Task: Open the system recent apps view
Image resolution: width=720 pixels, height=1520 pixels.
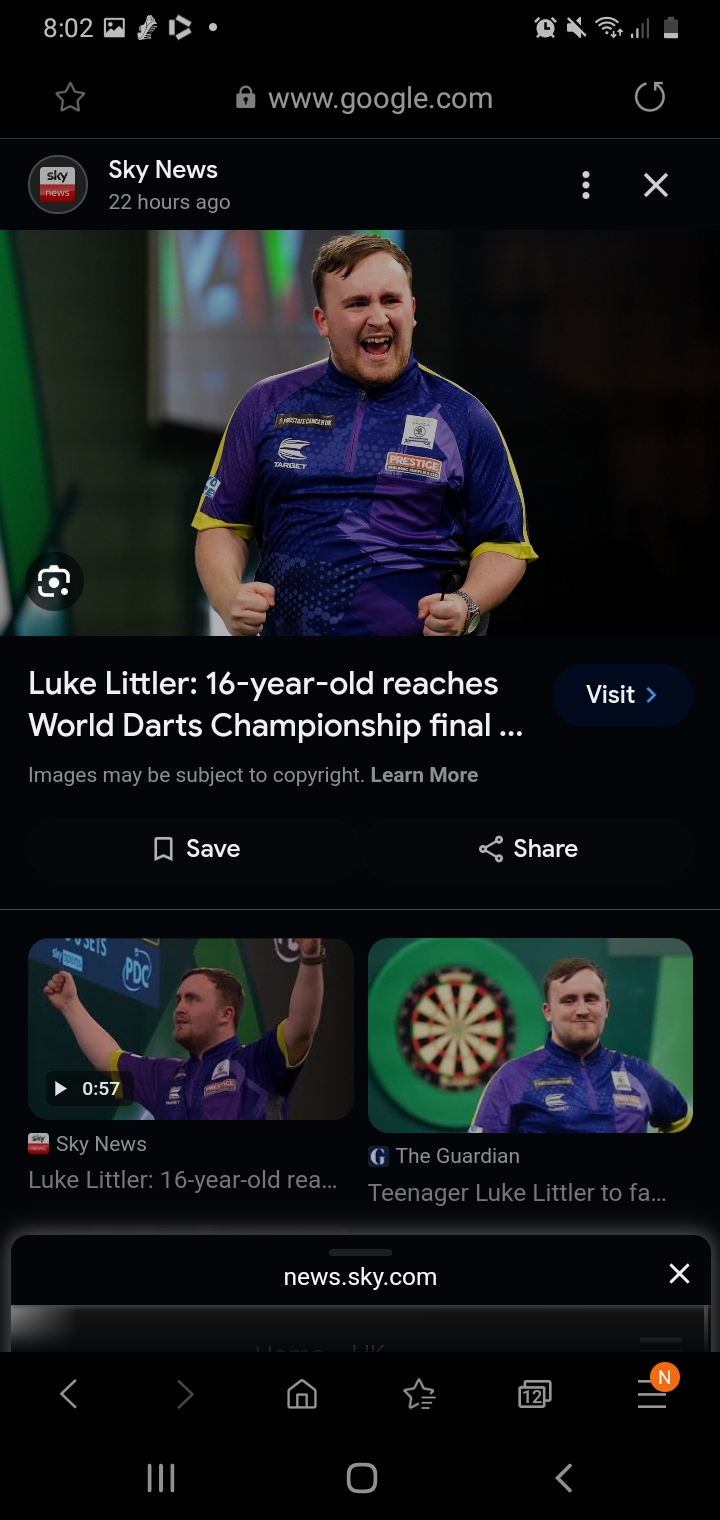Action: tap(161, 1478)
